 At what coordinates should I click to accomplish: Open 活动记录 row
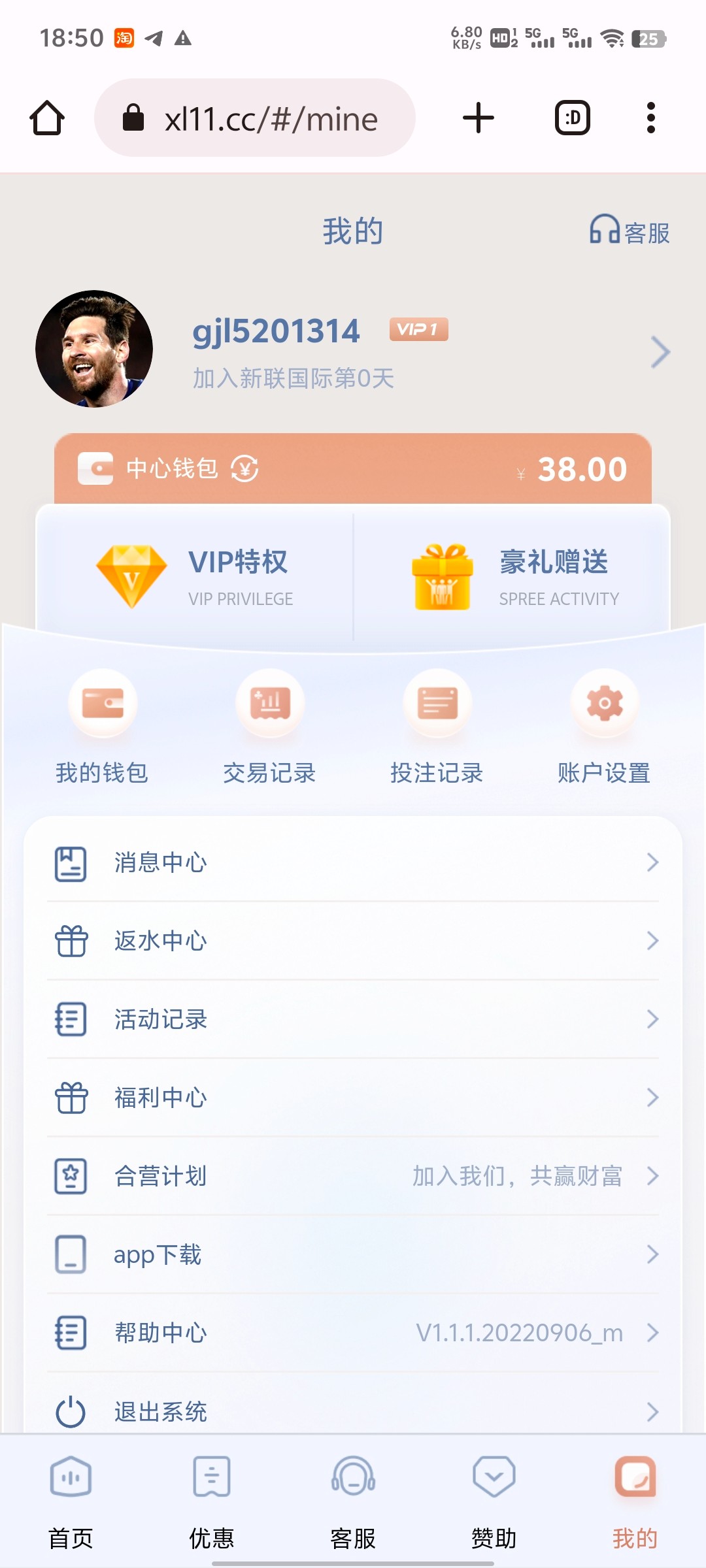click(353, 1019)
